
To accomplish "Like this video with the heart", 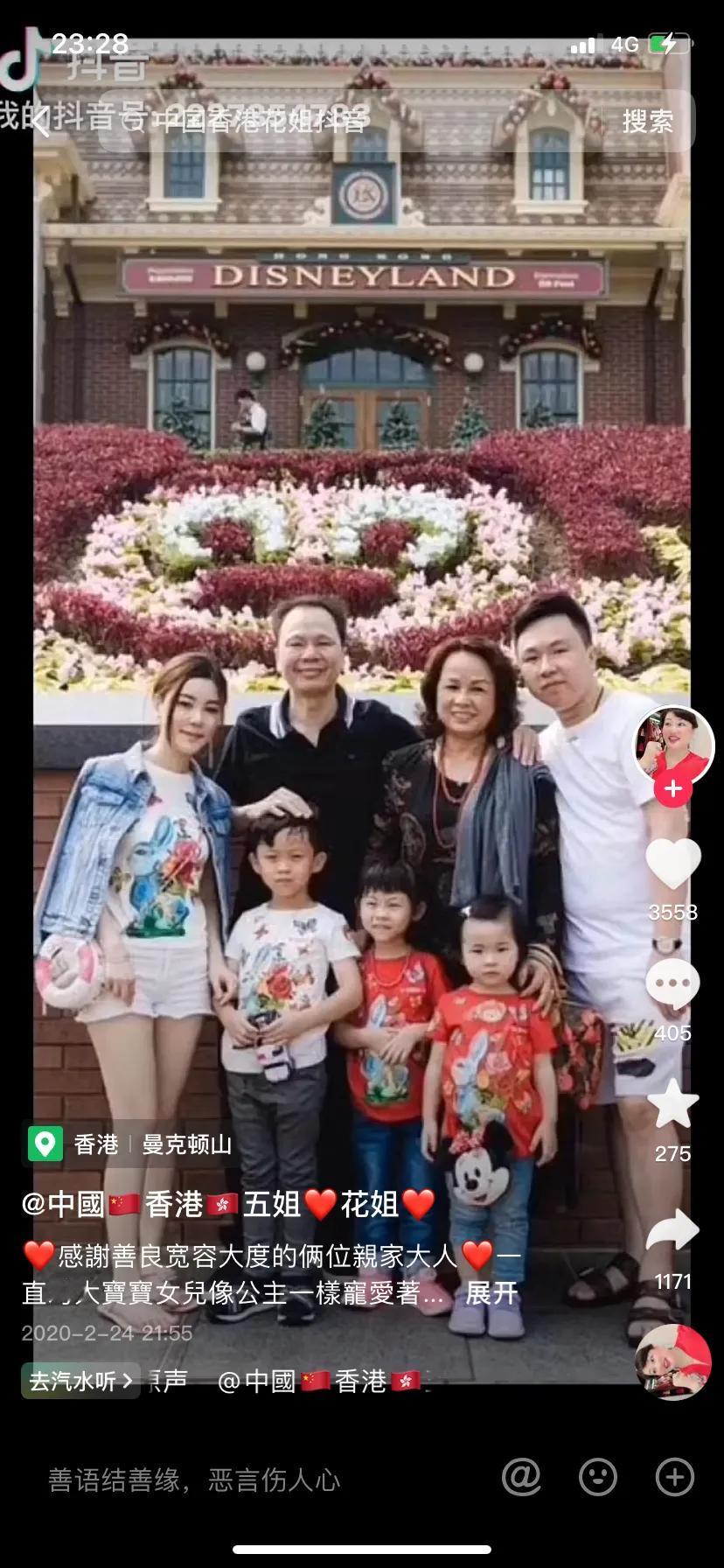I will click(x=672, y=864).
